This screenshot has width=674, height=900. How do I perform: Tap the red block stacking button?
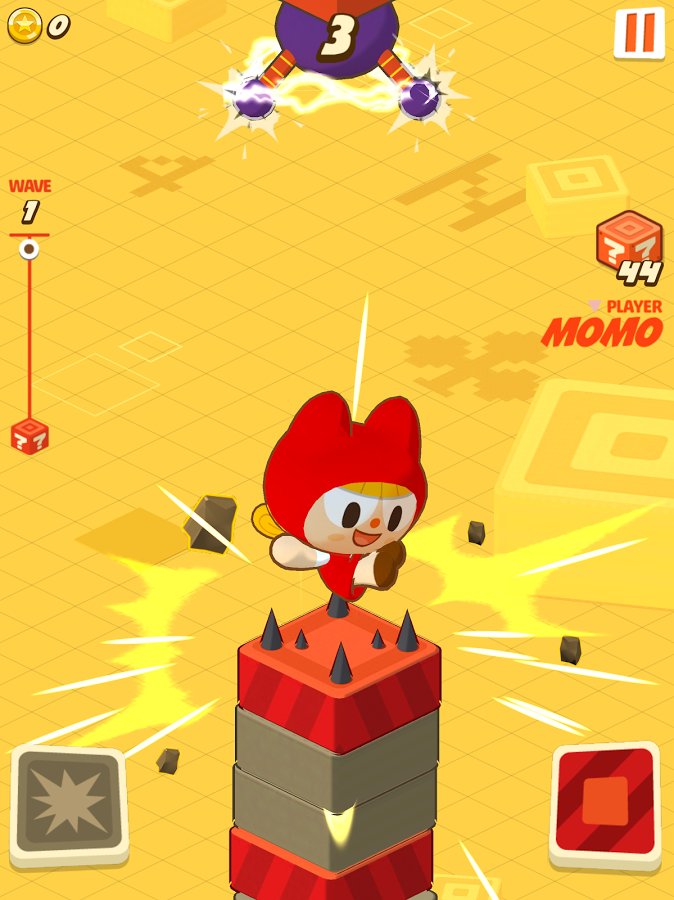click(605, 803)
